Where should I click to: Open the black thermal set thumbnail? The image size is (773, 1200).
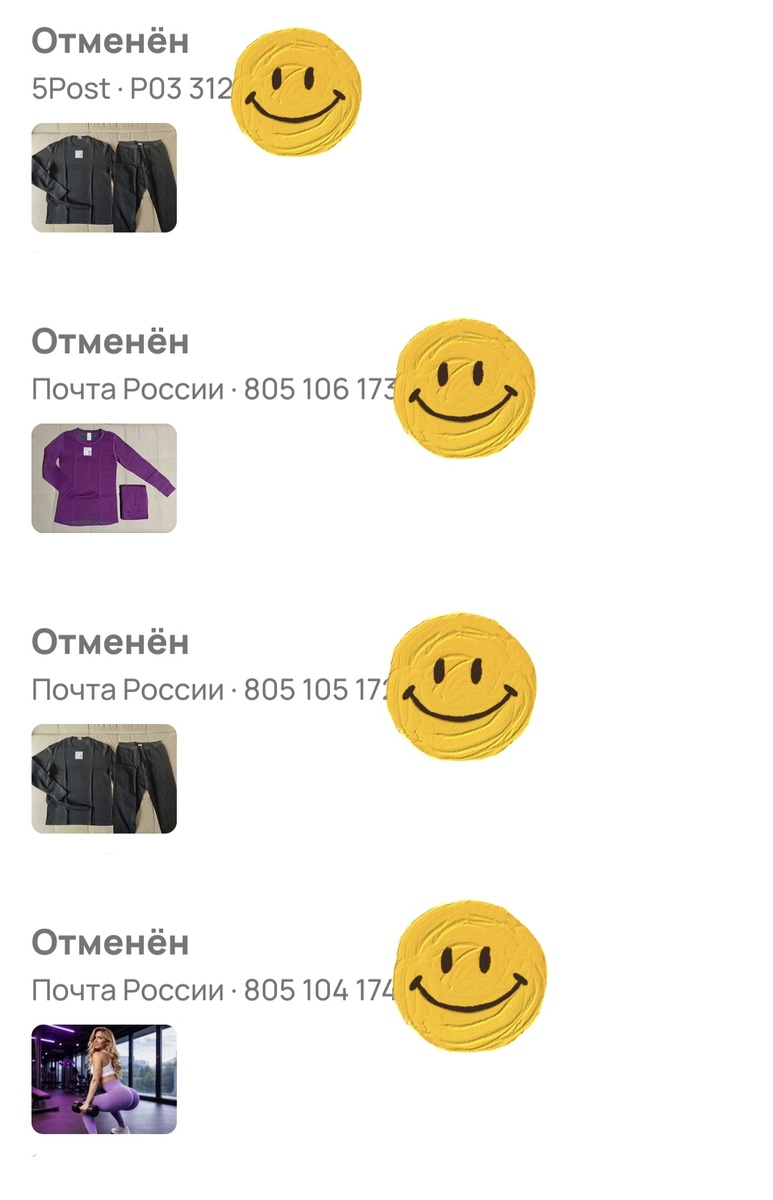105,180
